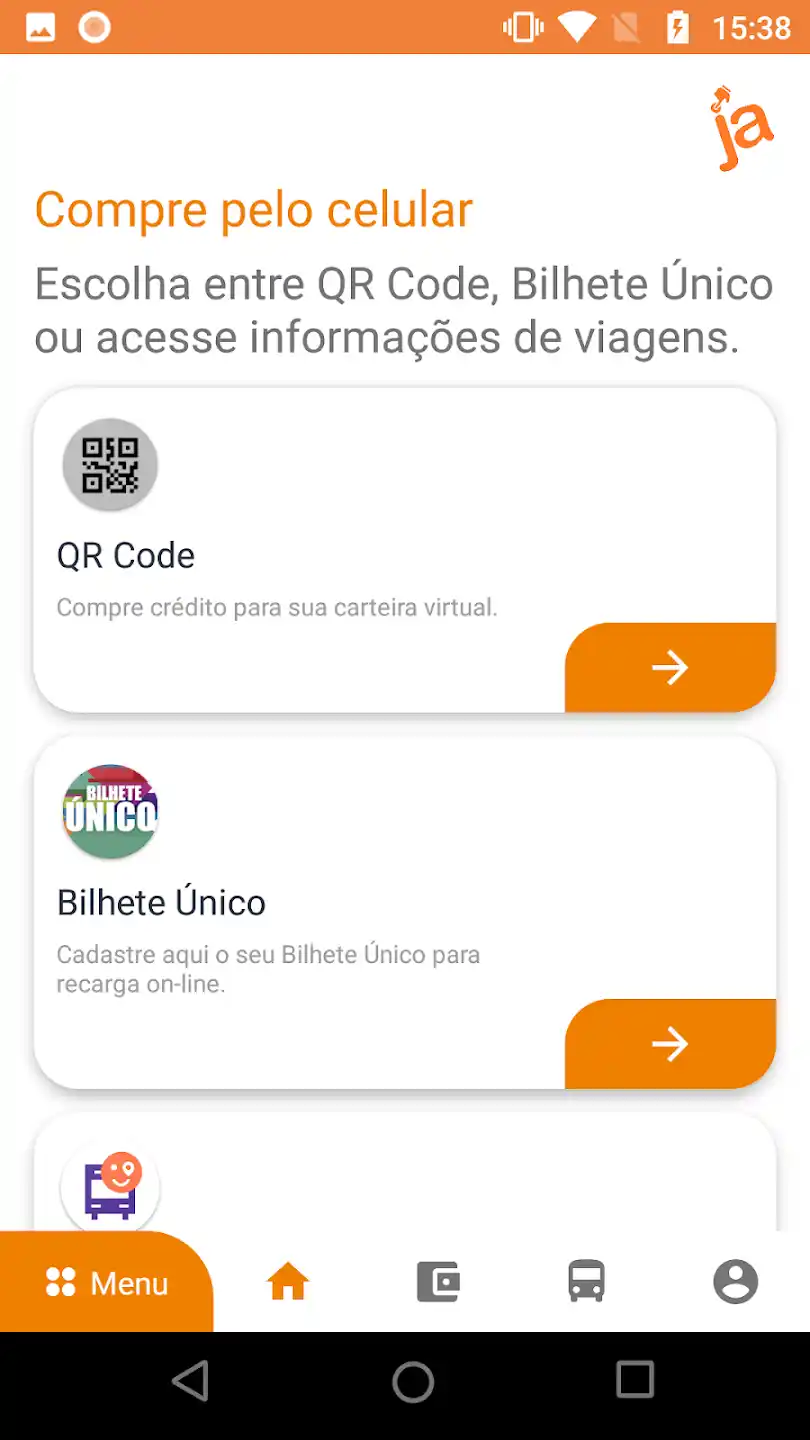The height and width of the screenshot is (1440, 810).
Task: Open recent apps with the square button
Action: coord(636,1381)
